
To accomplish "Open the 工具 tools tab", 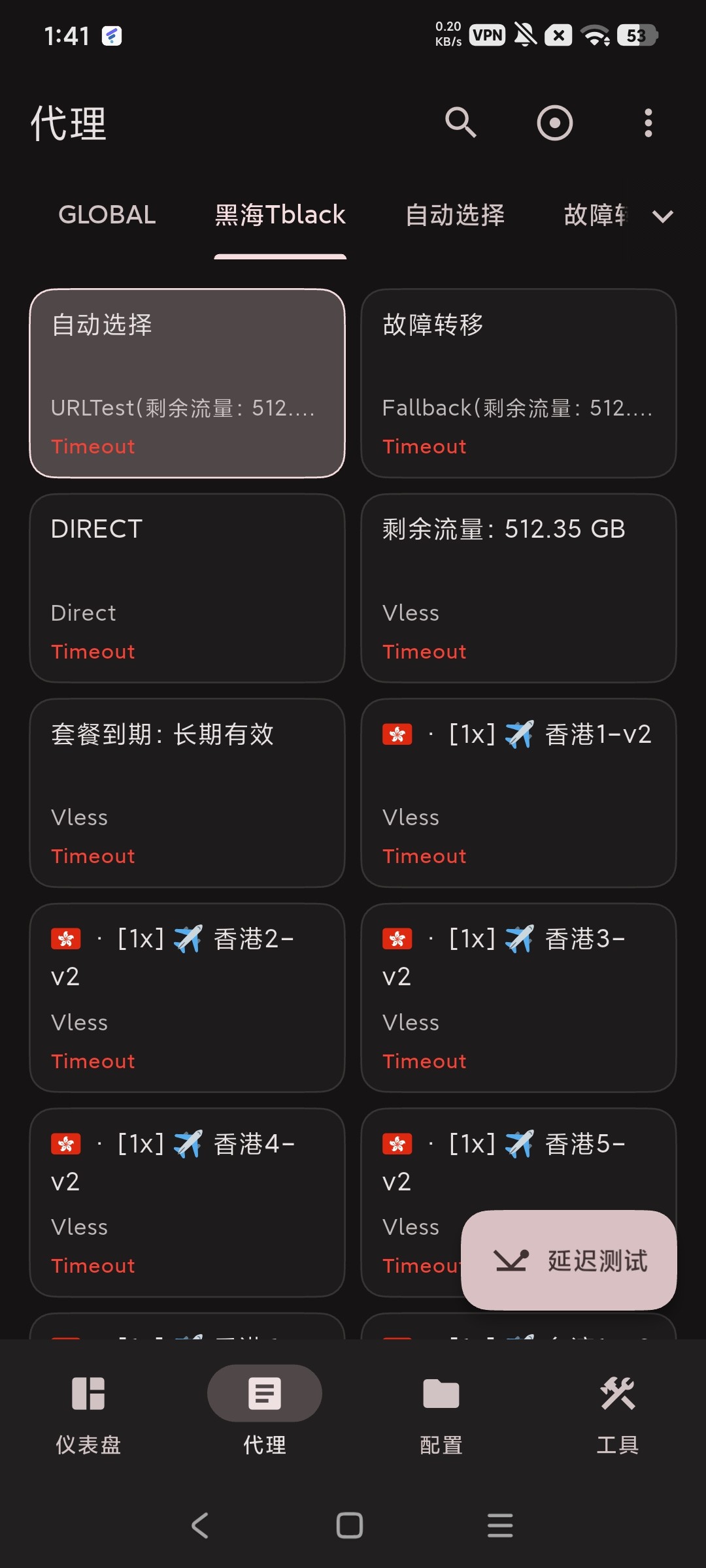I will pos(617,1411).
